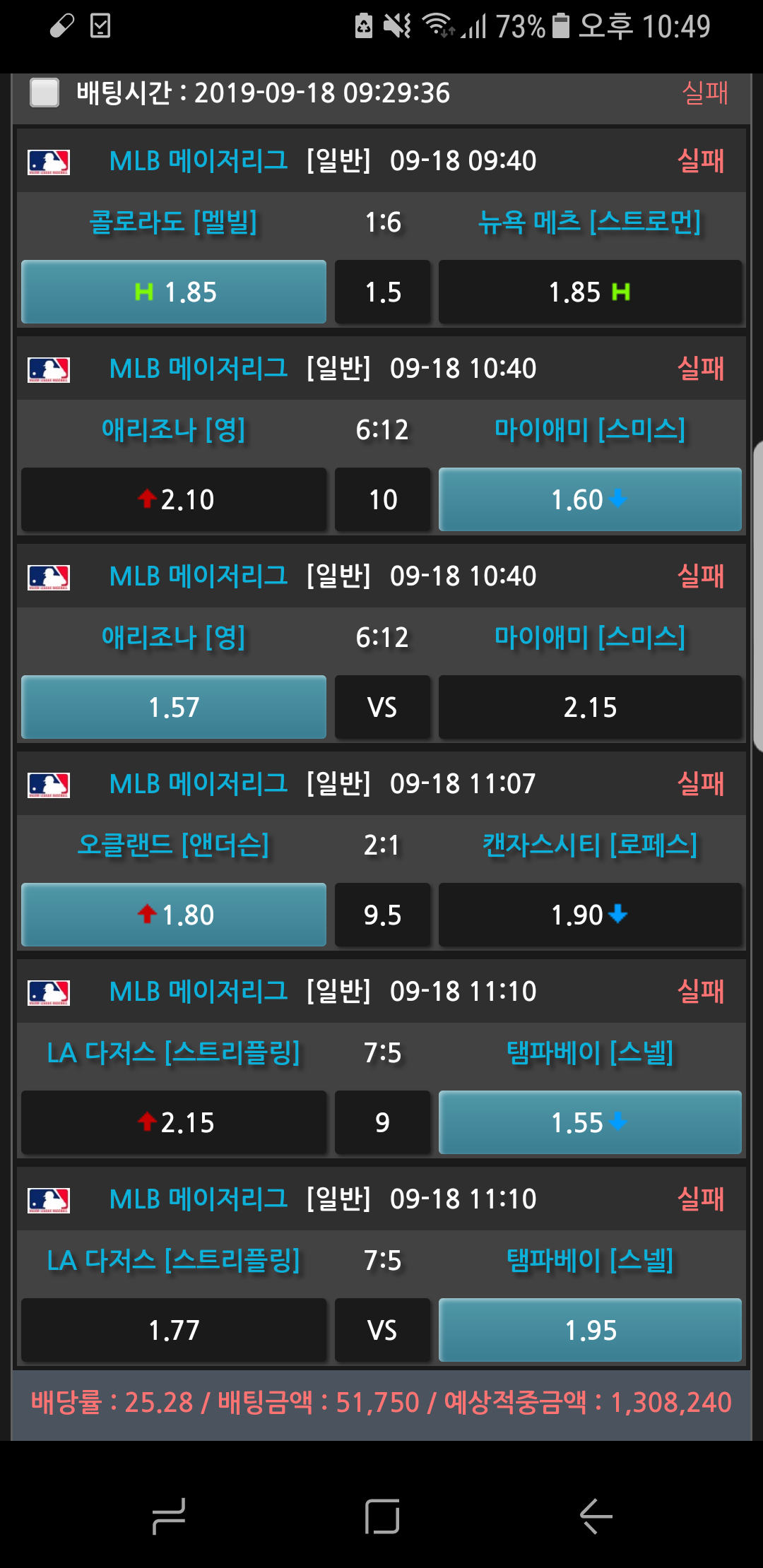Viewport: 763px width, 1568px height.
Task: Open recent apps from the navigation bar
Action: 169,1516
